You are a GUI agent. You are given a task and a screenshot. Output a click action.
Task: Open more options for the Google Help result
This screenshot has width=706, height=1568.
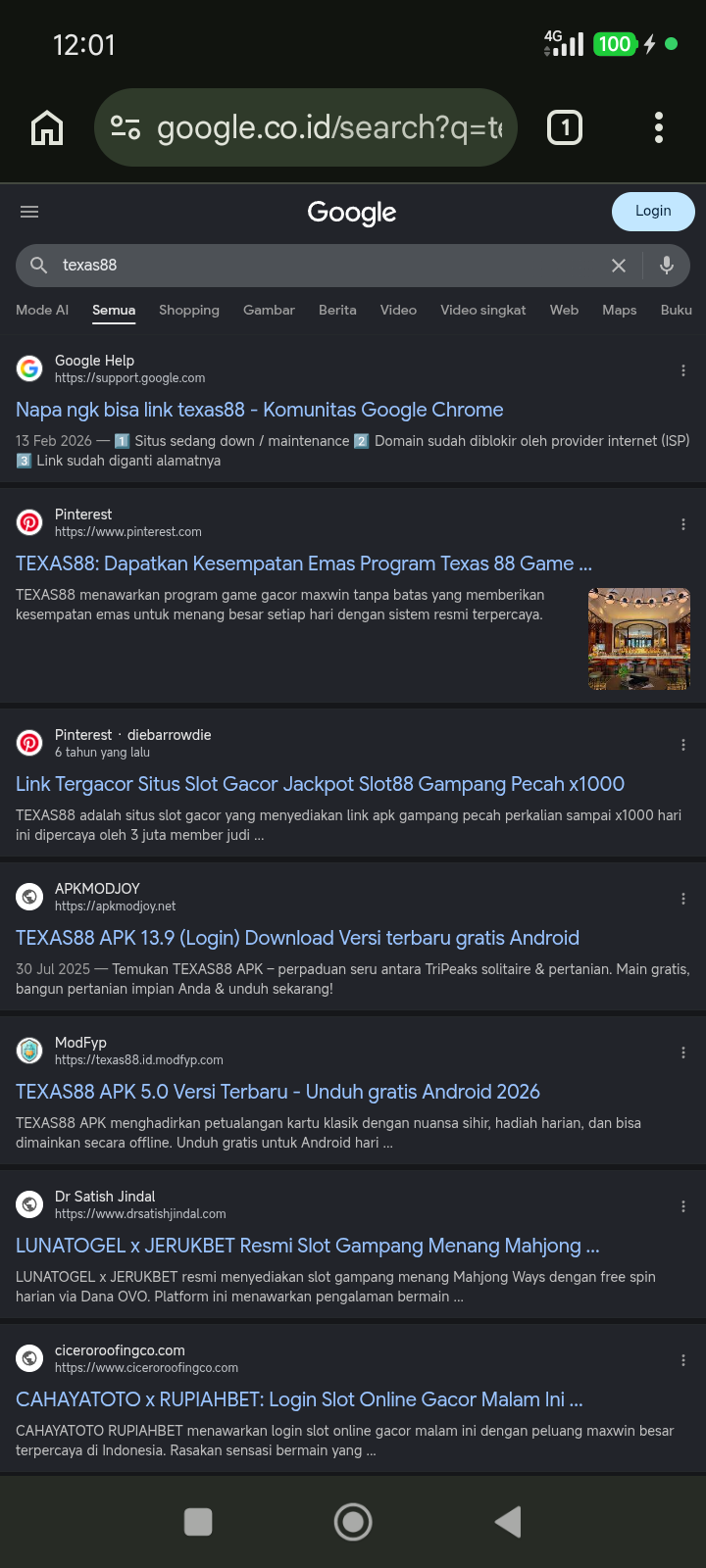(x=683, y=370)
